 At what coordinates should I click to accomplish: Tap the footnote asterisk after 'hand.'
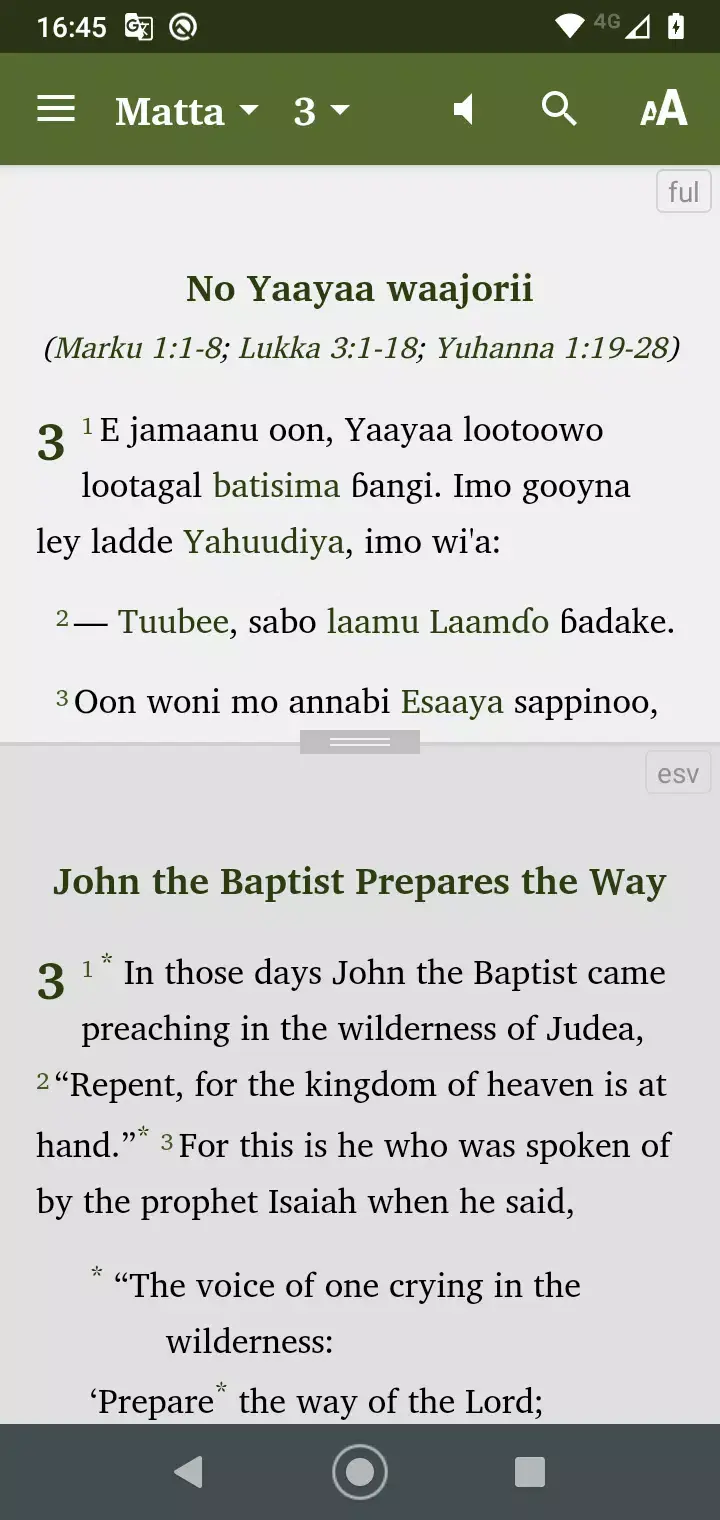[146, 1132]
